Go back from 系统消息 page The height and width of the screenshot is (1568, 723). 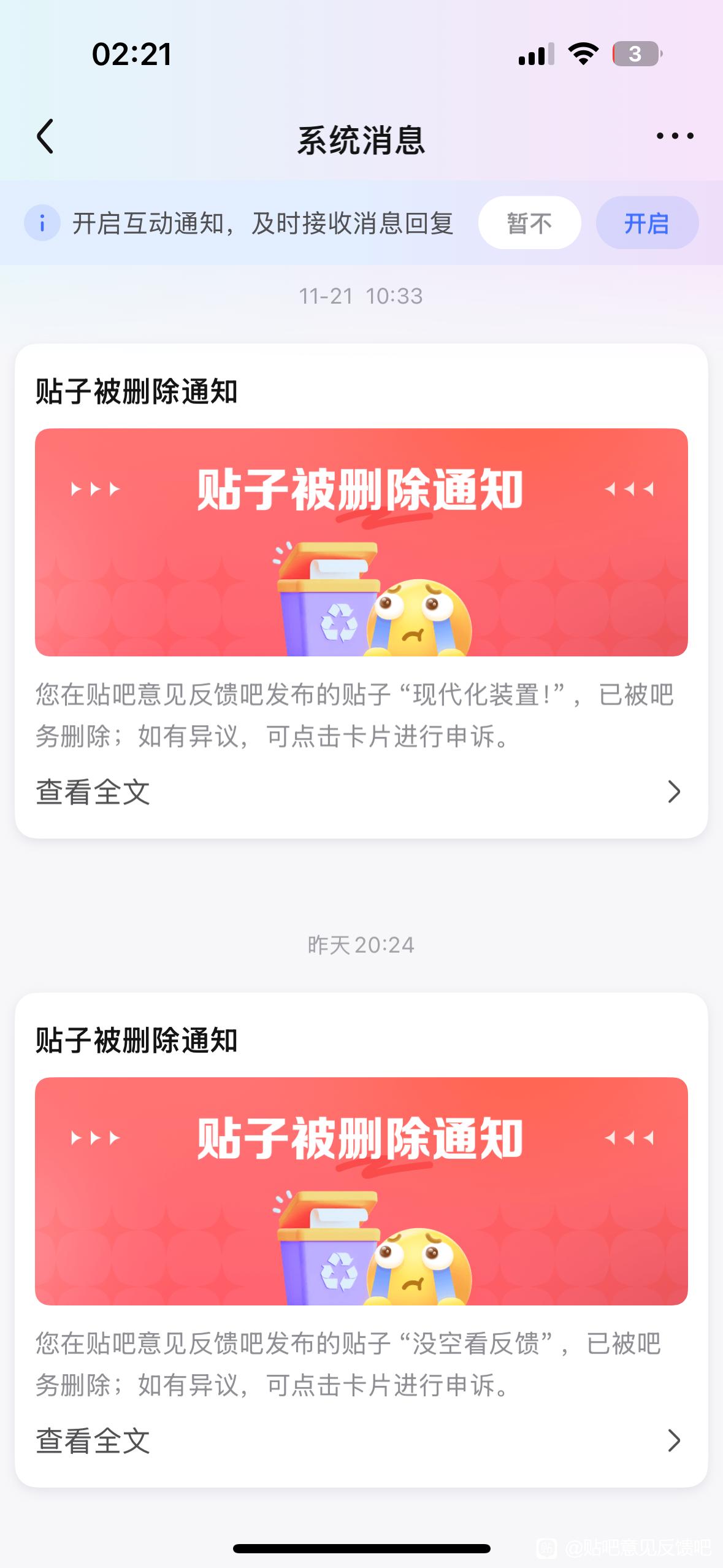(45, 136)
